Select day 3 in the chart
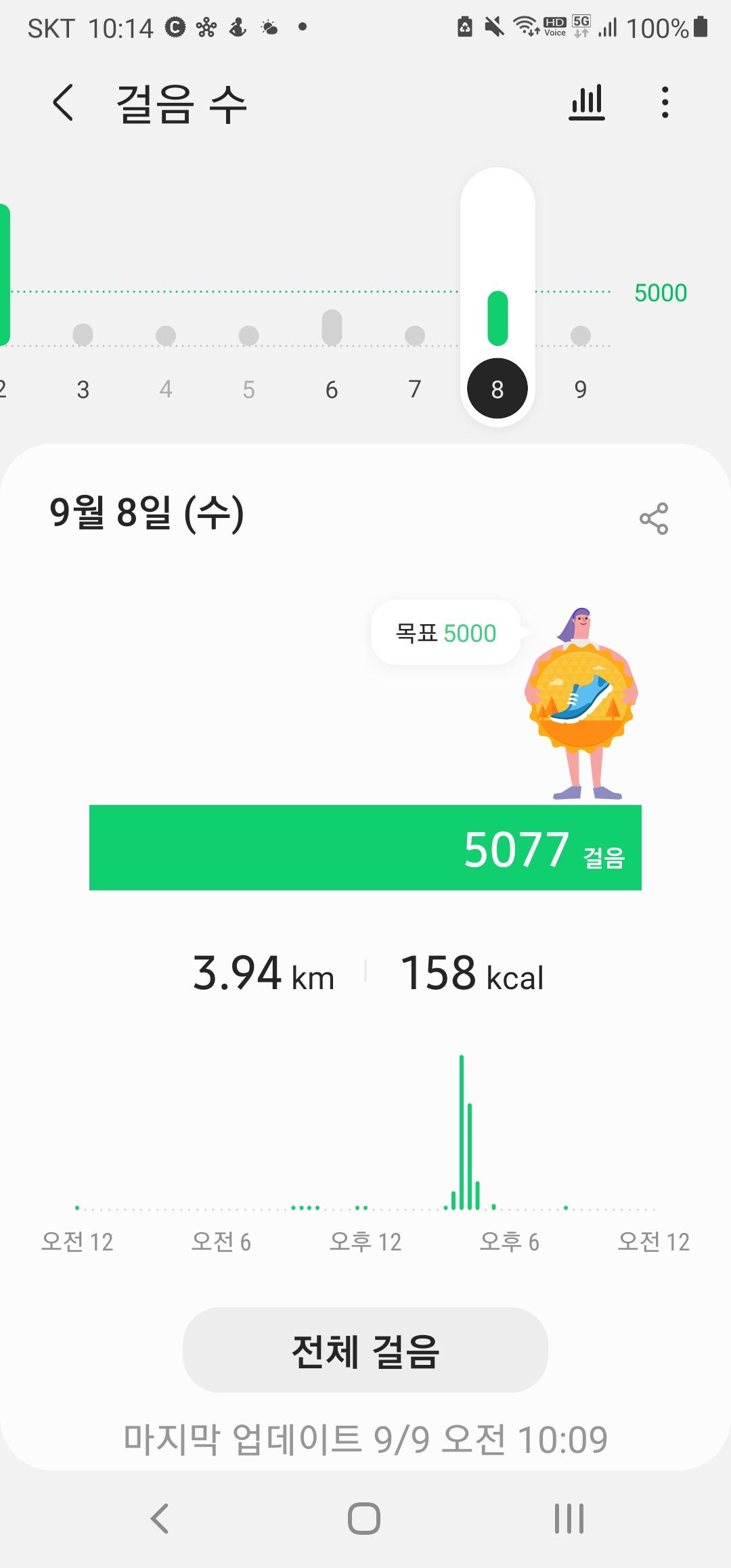This screenshot has height=1568, width=731. click(83, 389)
